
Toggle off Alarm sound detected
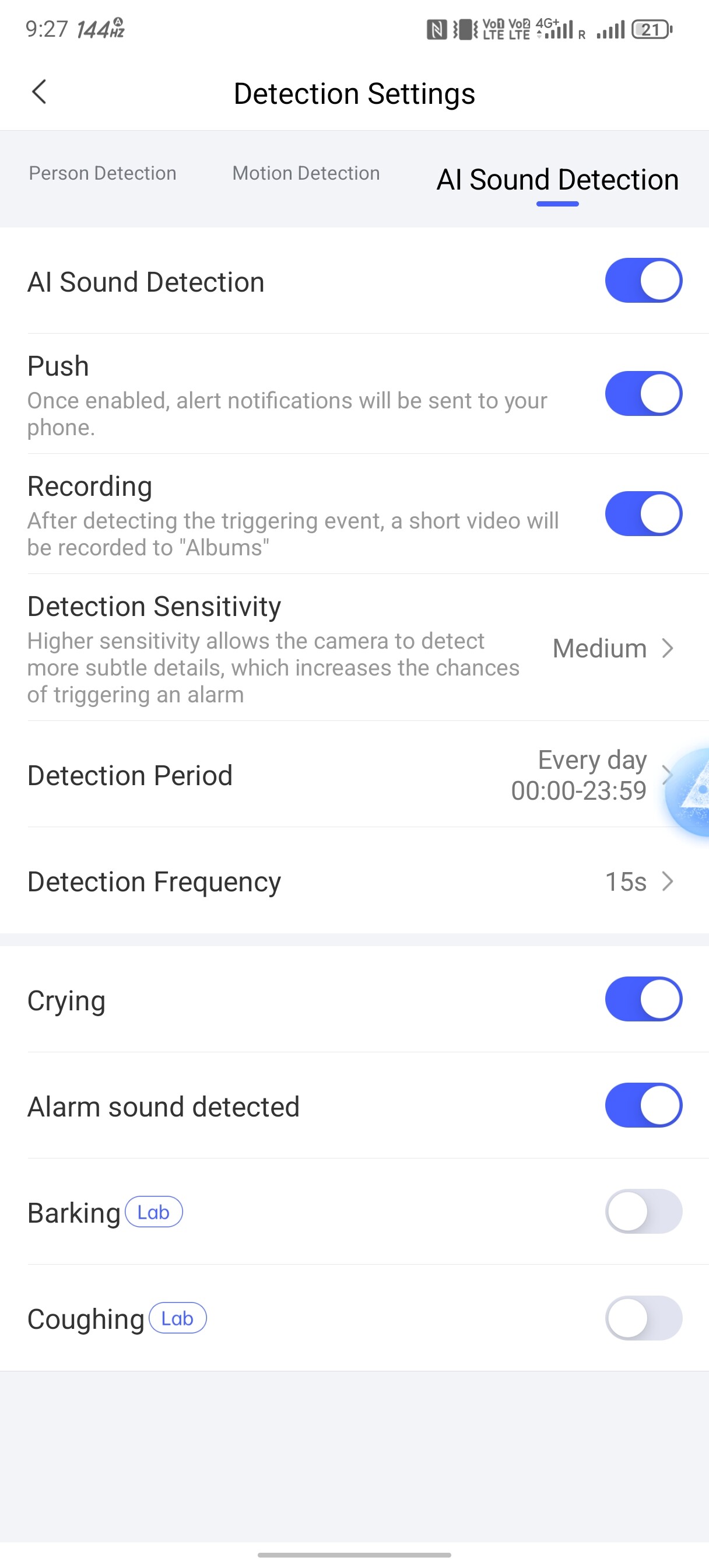coord(643,1105)
